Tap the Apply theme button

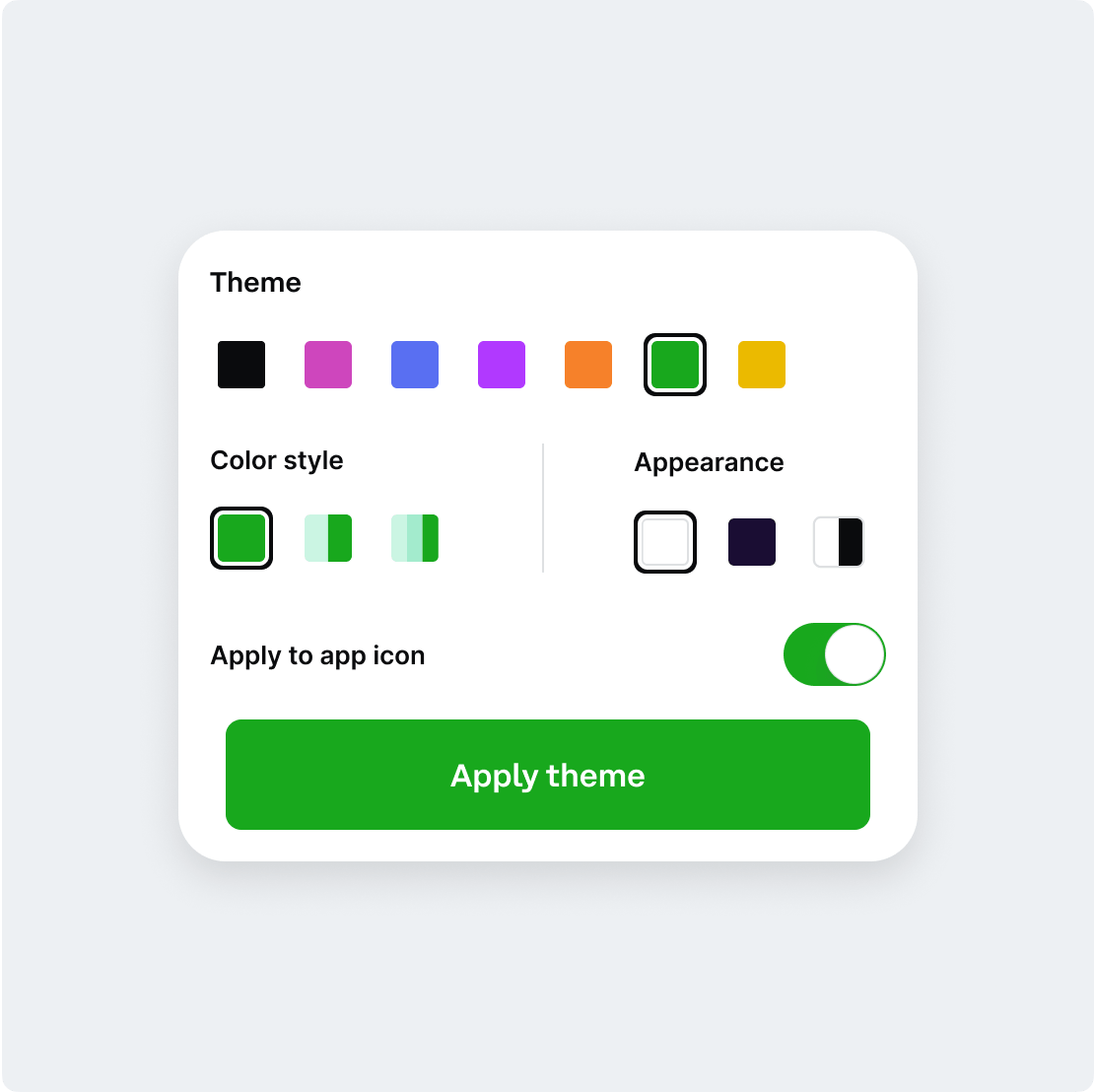(548, 775)
